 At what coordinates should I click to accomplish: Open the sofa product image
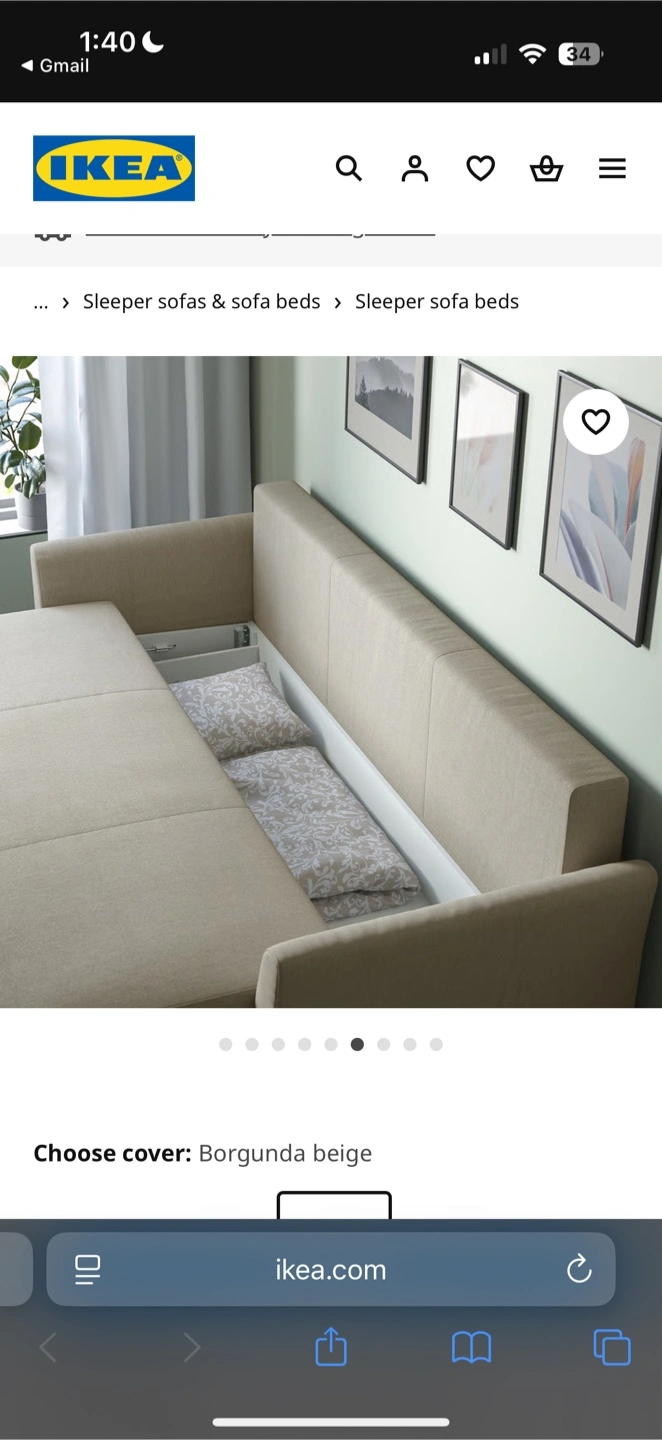[331, 682]
